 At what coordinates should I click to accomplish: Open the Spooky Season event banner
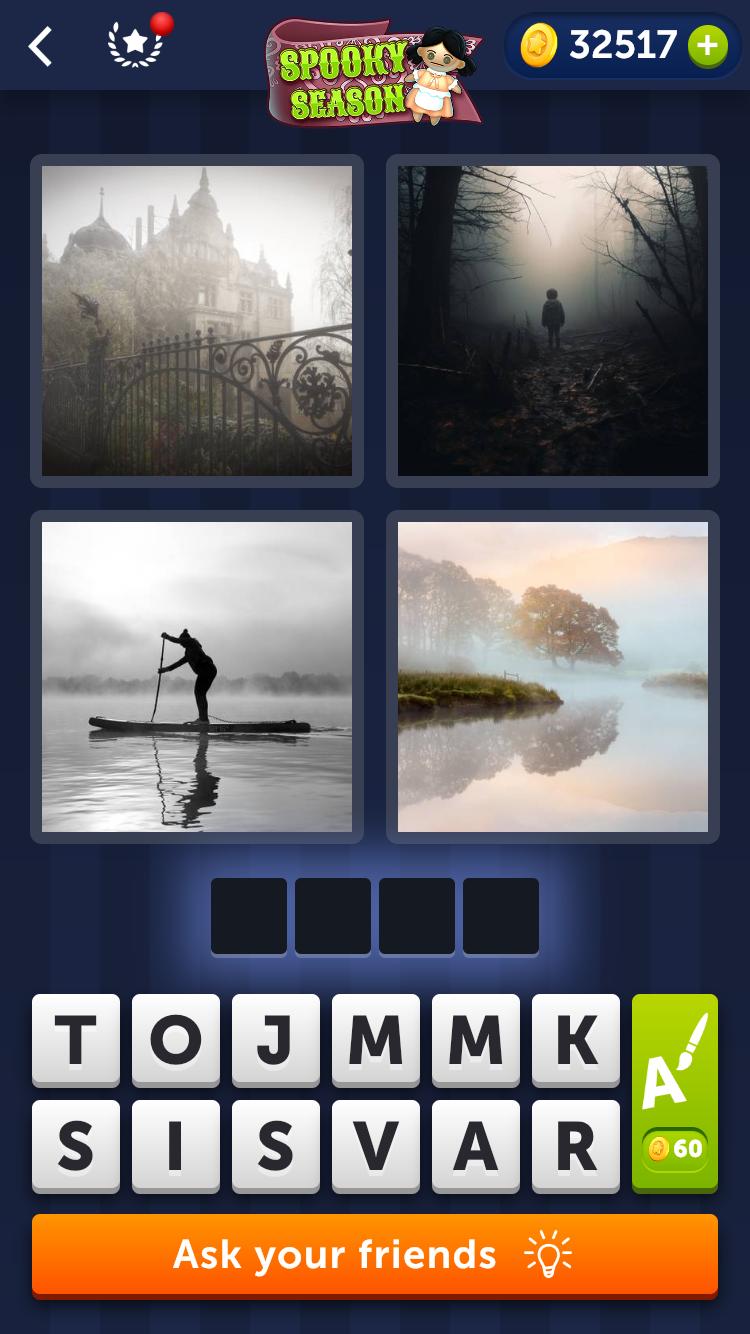point(375,72)
